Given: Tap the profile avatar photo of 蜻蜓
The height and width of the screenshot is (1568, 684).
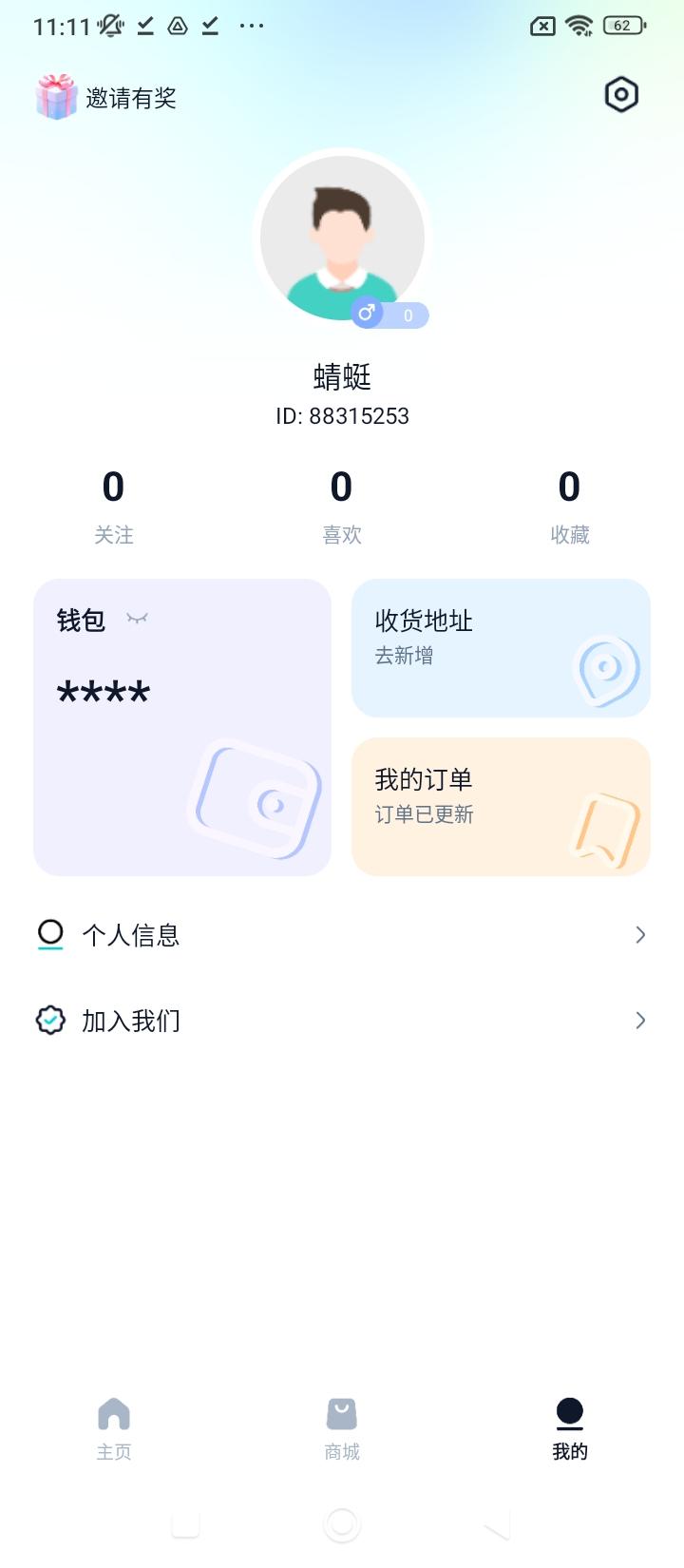Looking at the screenshot, I should click(342, 237).
